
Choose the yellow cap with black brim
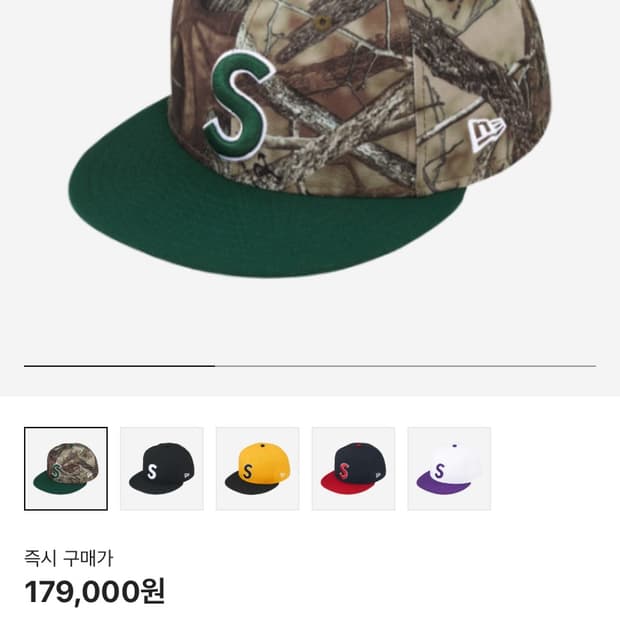click(258, 469)
